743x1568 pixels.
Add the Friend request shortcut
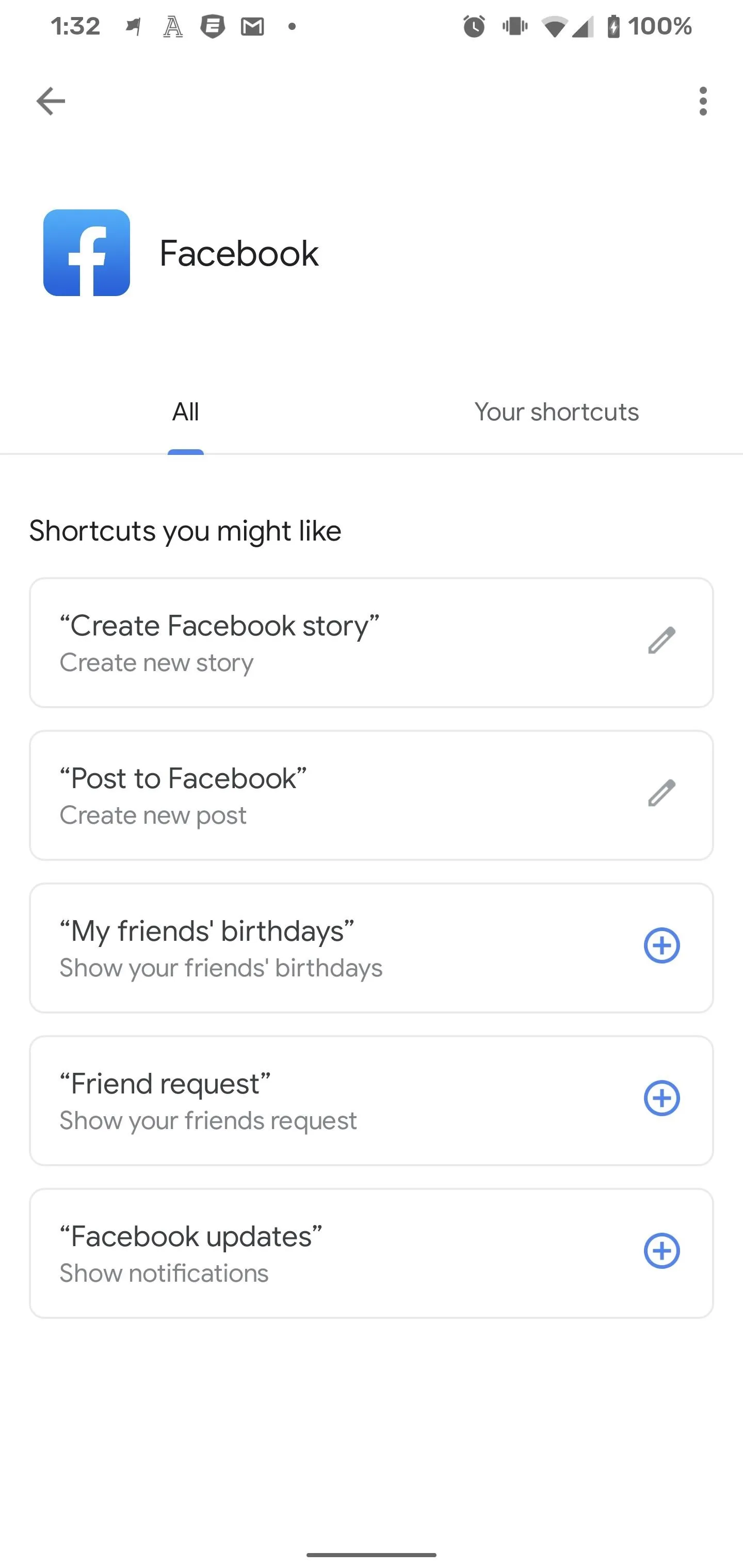coord(662,1098)
